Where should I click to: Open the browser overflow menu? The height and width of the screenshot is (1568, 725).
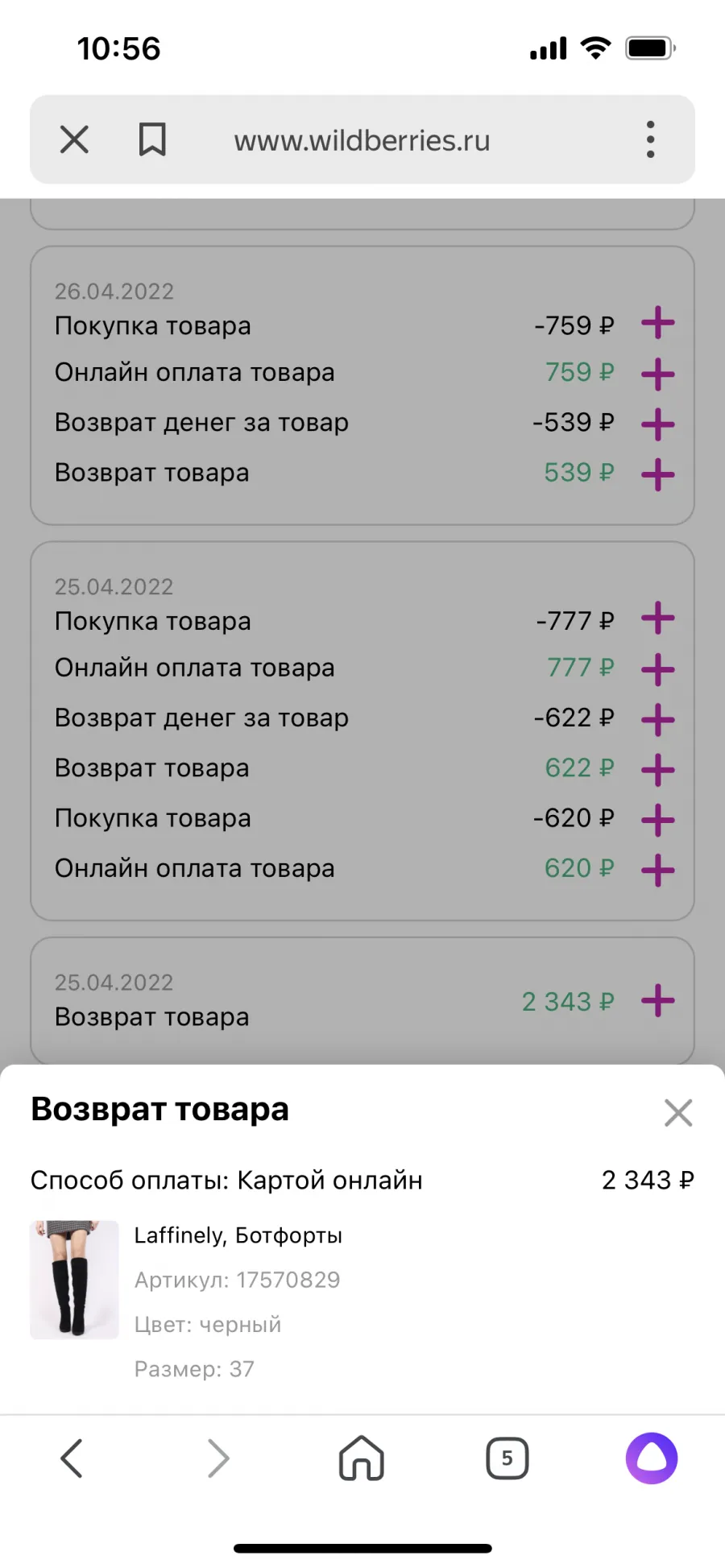650,139
